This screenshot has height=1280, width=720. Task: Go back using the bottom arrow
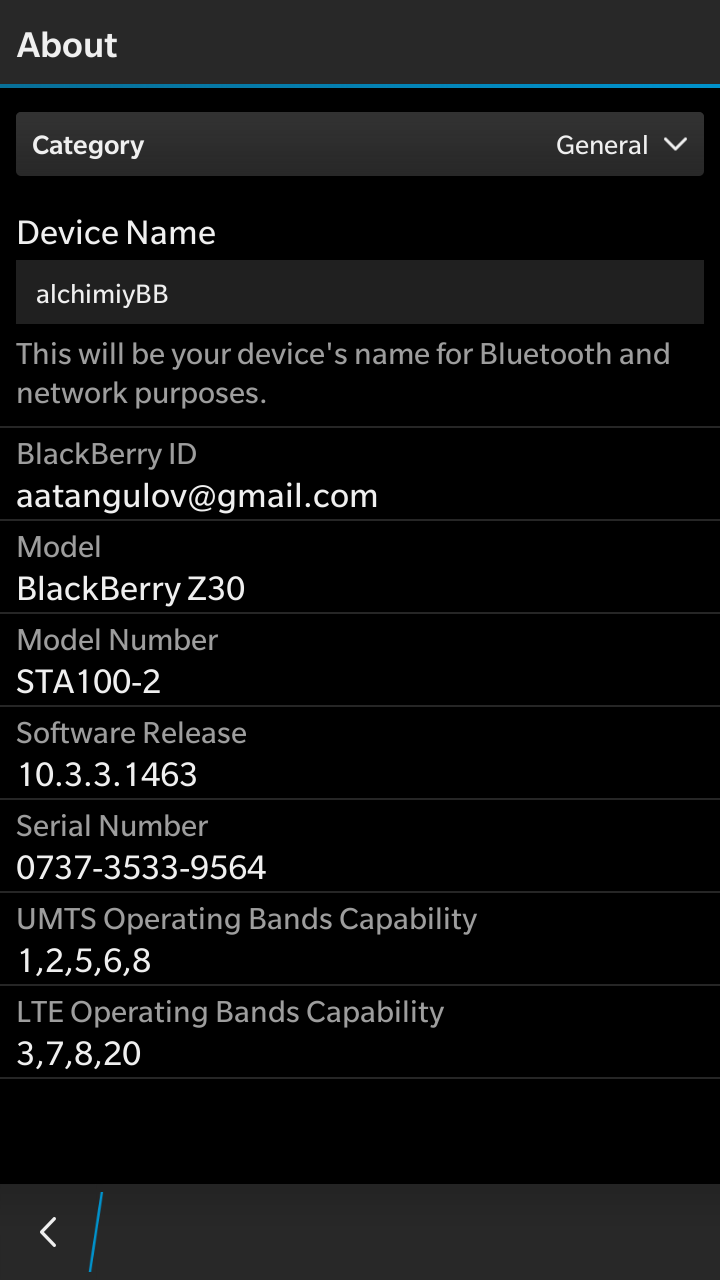[47, 1232]
